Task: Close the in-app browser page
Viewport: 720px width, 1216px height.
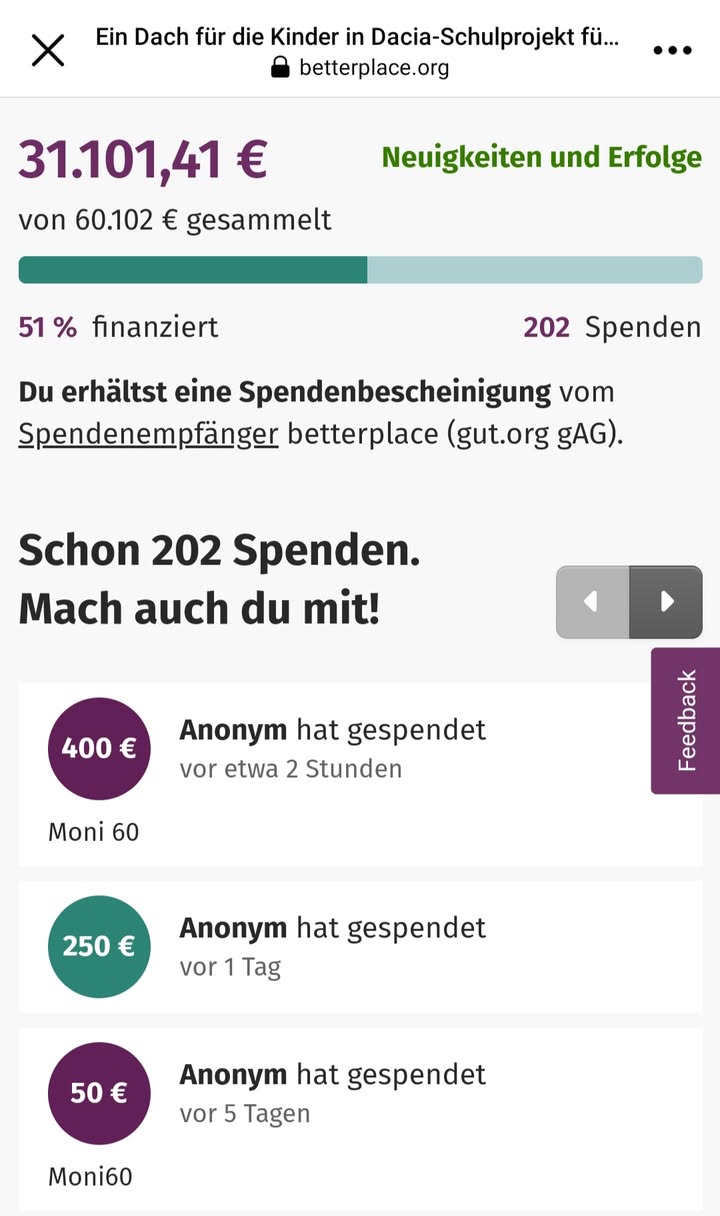Action: point(48,49)
